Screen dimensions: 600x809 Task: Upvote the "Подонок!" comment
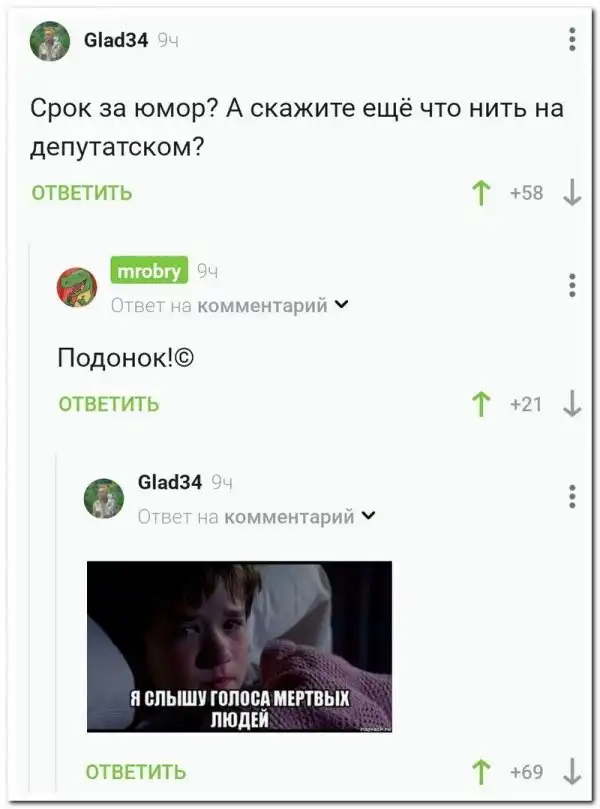(479, 403)
